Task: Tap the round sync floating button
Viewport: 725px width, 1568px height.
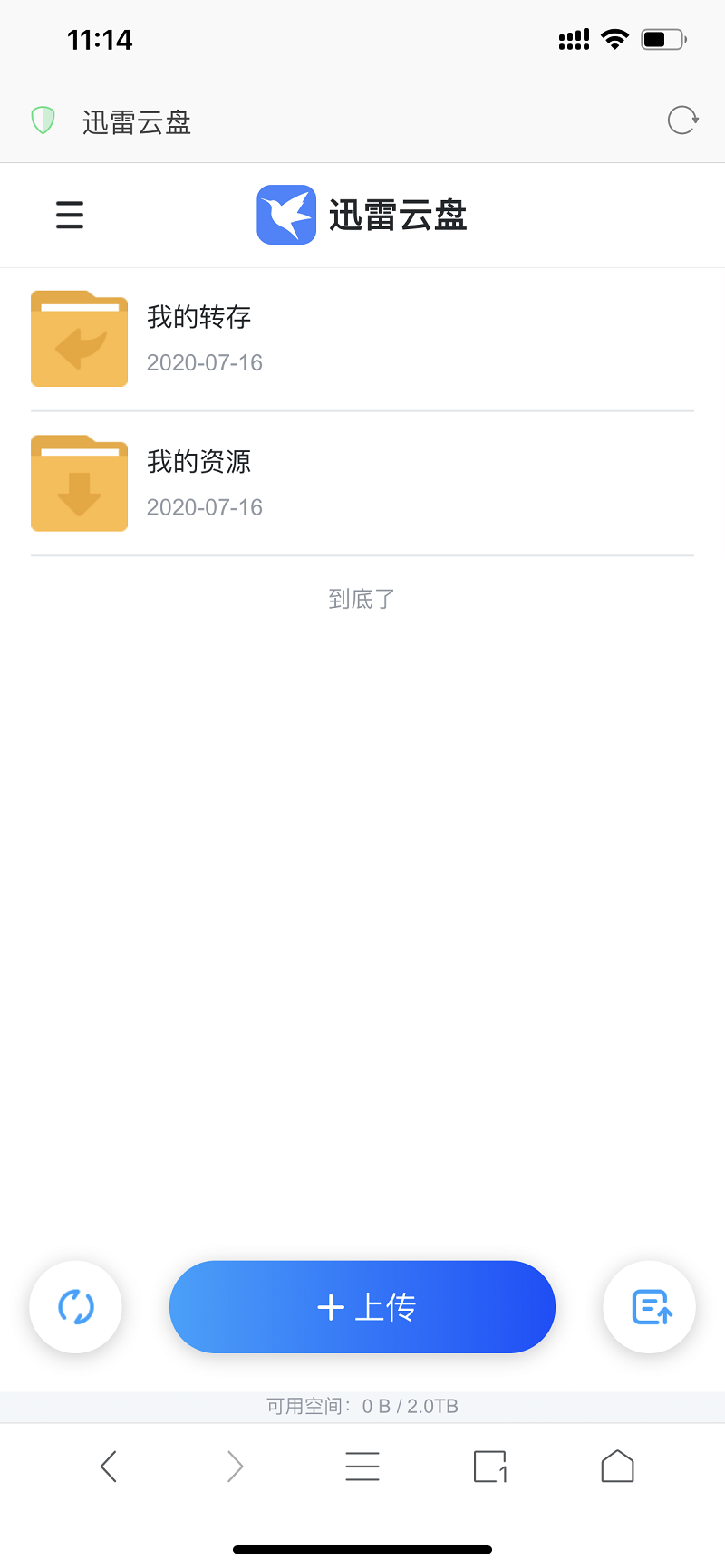Action: pyautogui.click(x=76, y=1307)
